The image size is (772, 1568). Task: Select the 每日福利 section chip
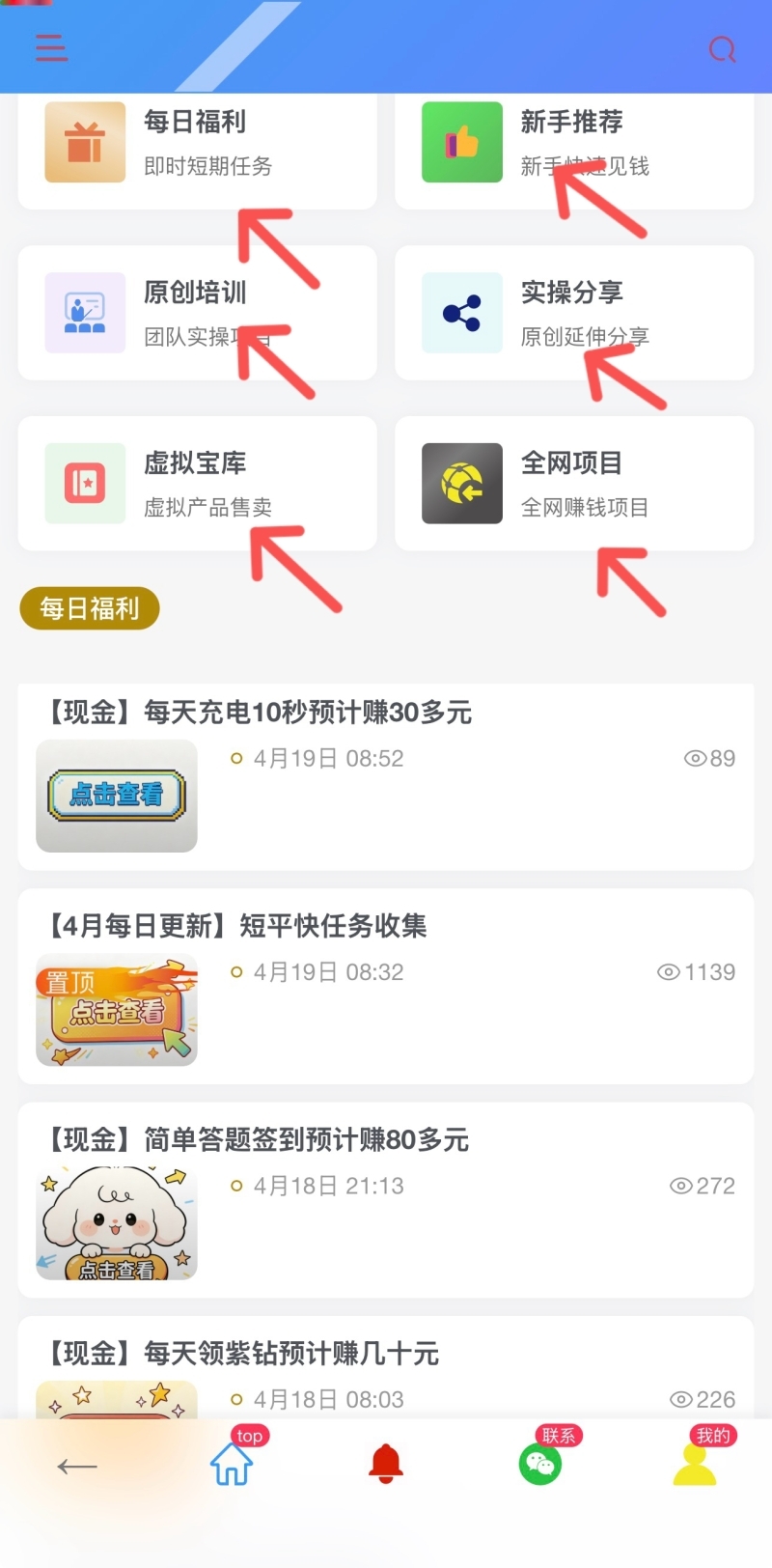pos(90,608)
